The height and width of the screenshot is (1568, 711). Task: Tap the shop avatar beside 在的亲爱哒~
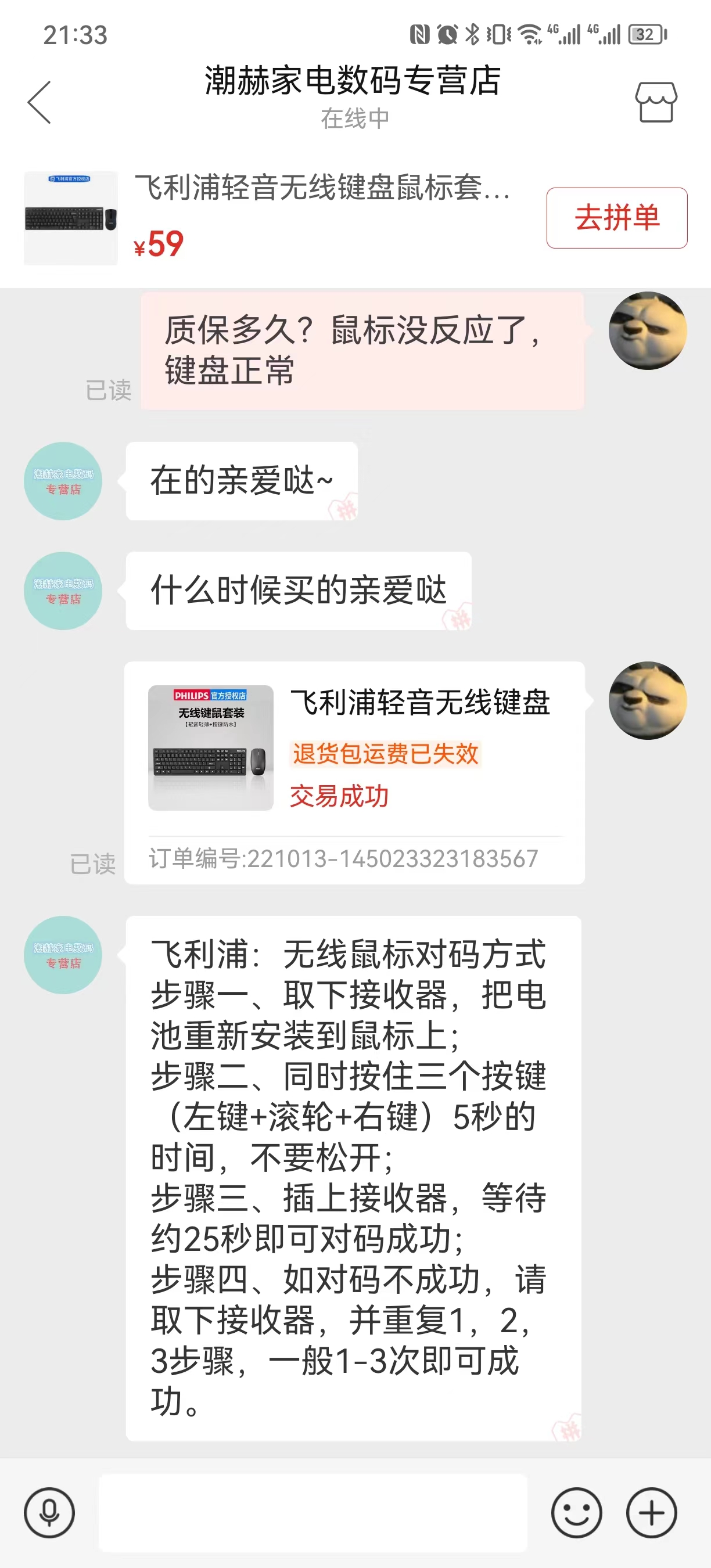63,481
